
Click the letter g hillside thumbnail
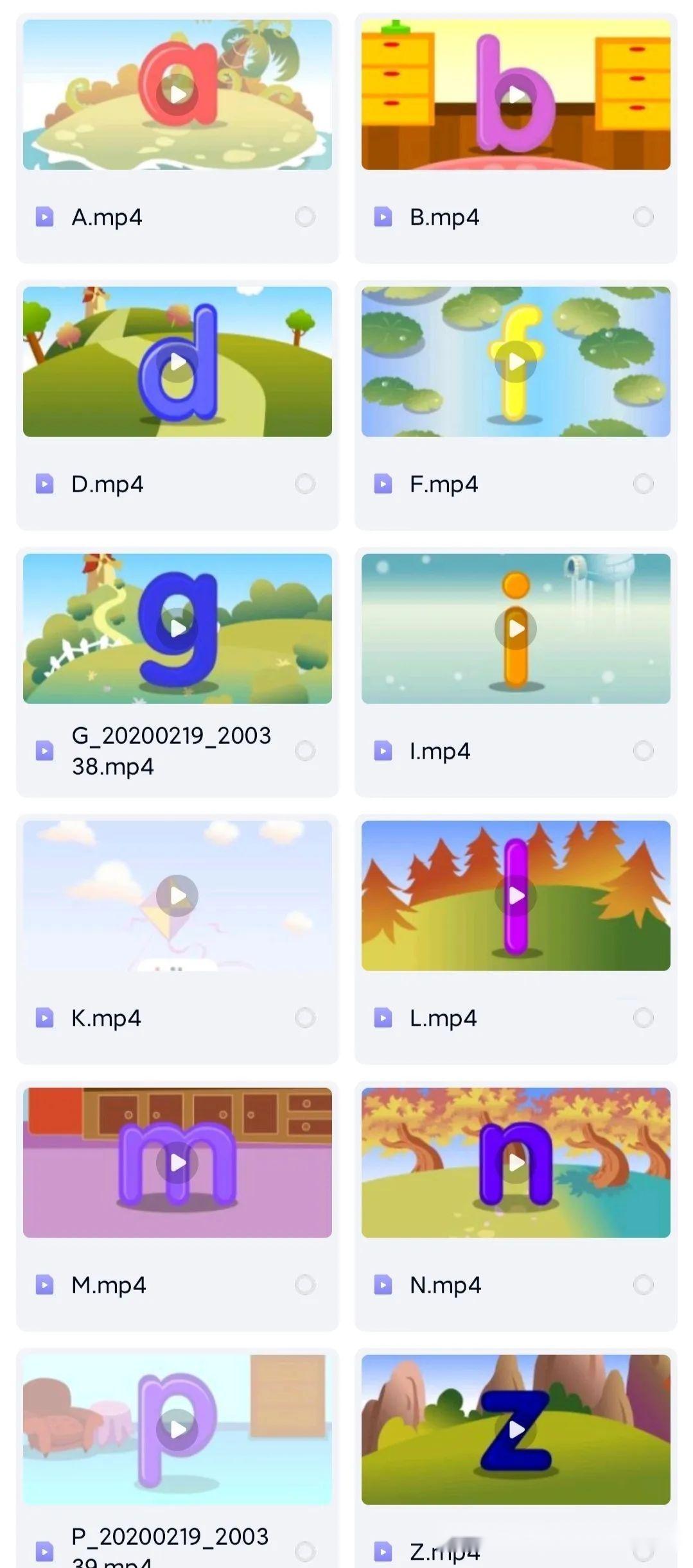pyautogui.click(x=177, y=628)
